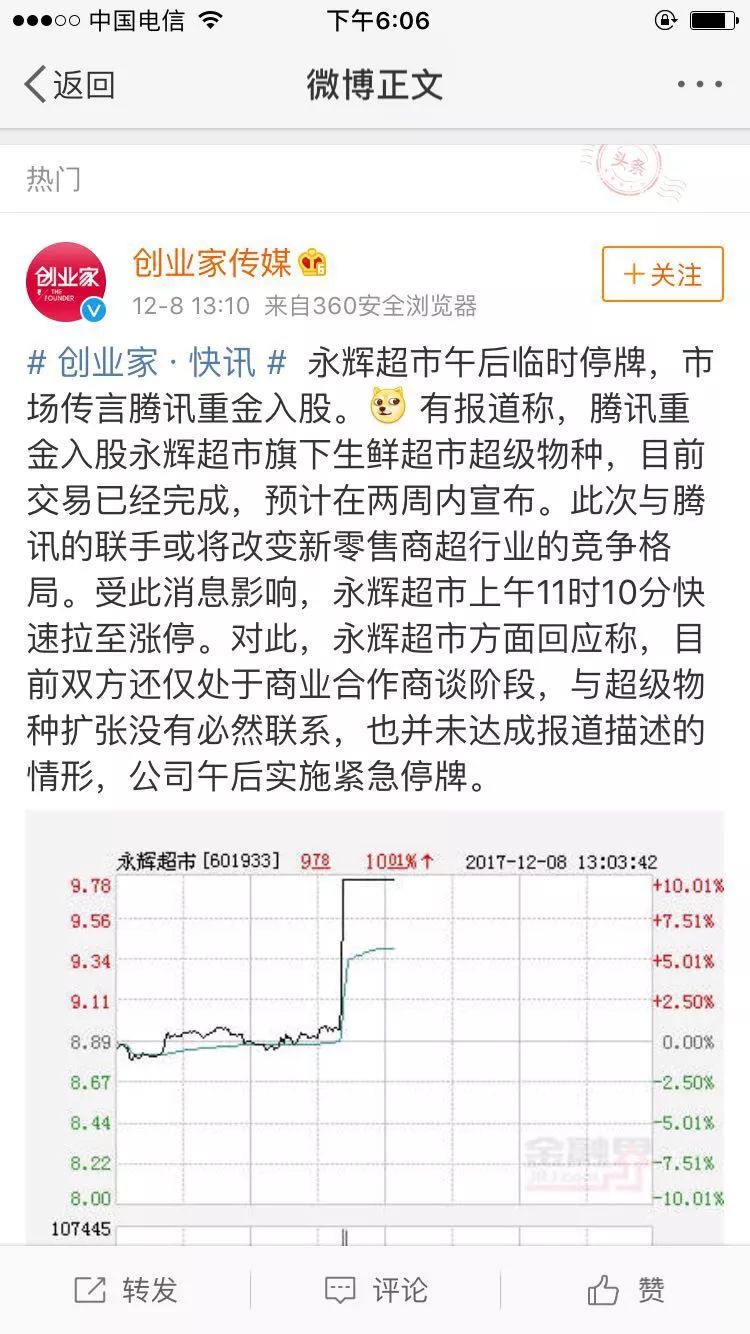Like this post with 赞
Image resolution: width=750 pixels, height=1334 pixels.
[625, 1290]
